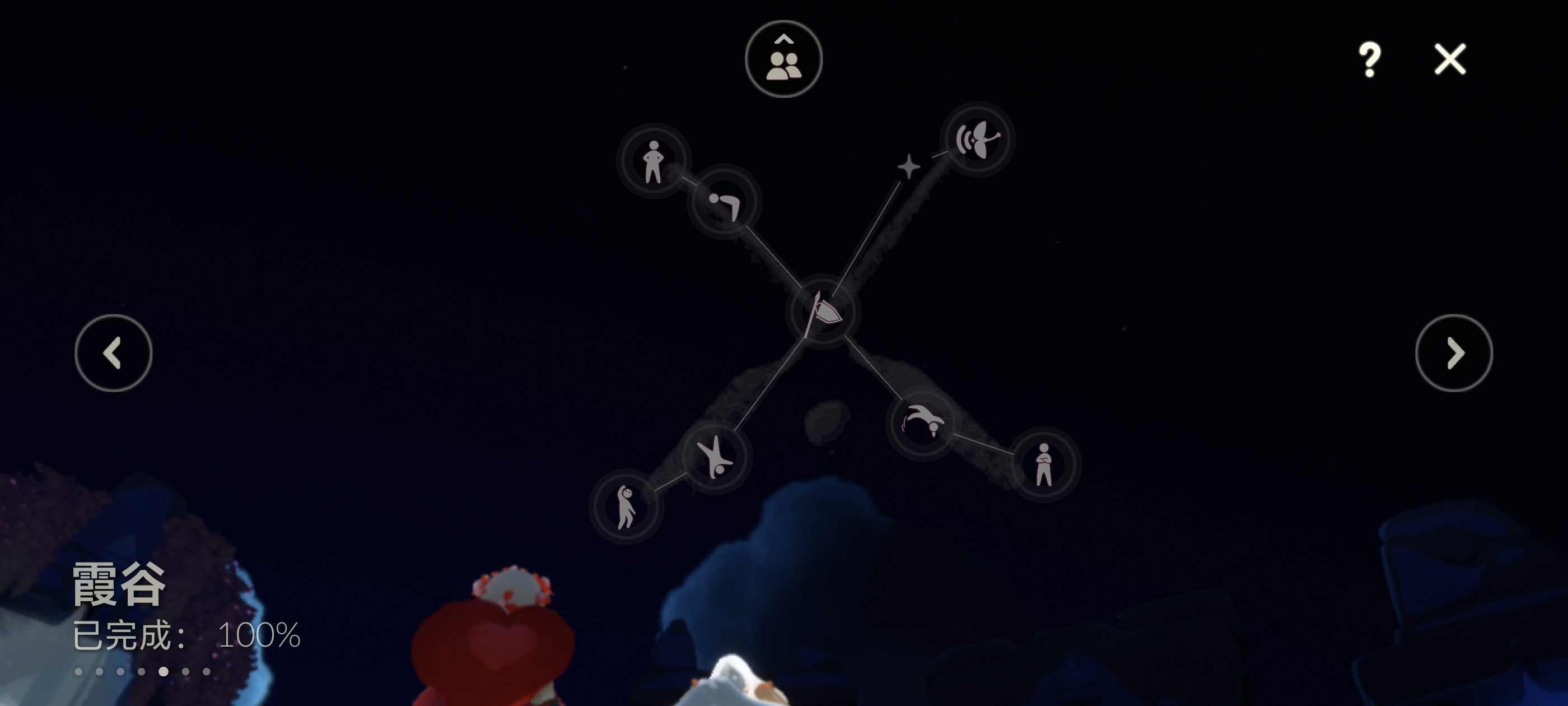The height and width of the screenshot is (706, 1568).
Task: Tap the central cape spirit node
Action: coord(823,312)
